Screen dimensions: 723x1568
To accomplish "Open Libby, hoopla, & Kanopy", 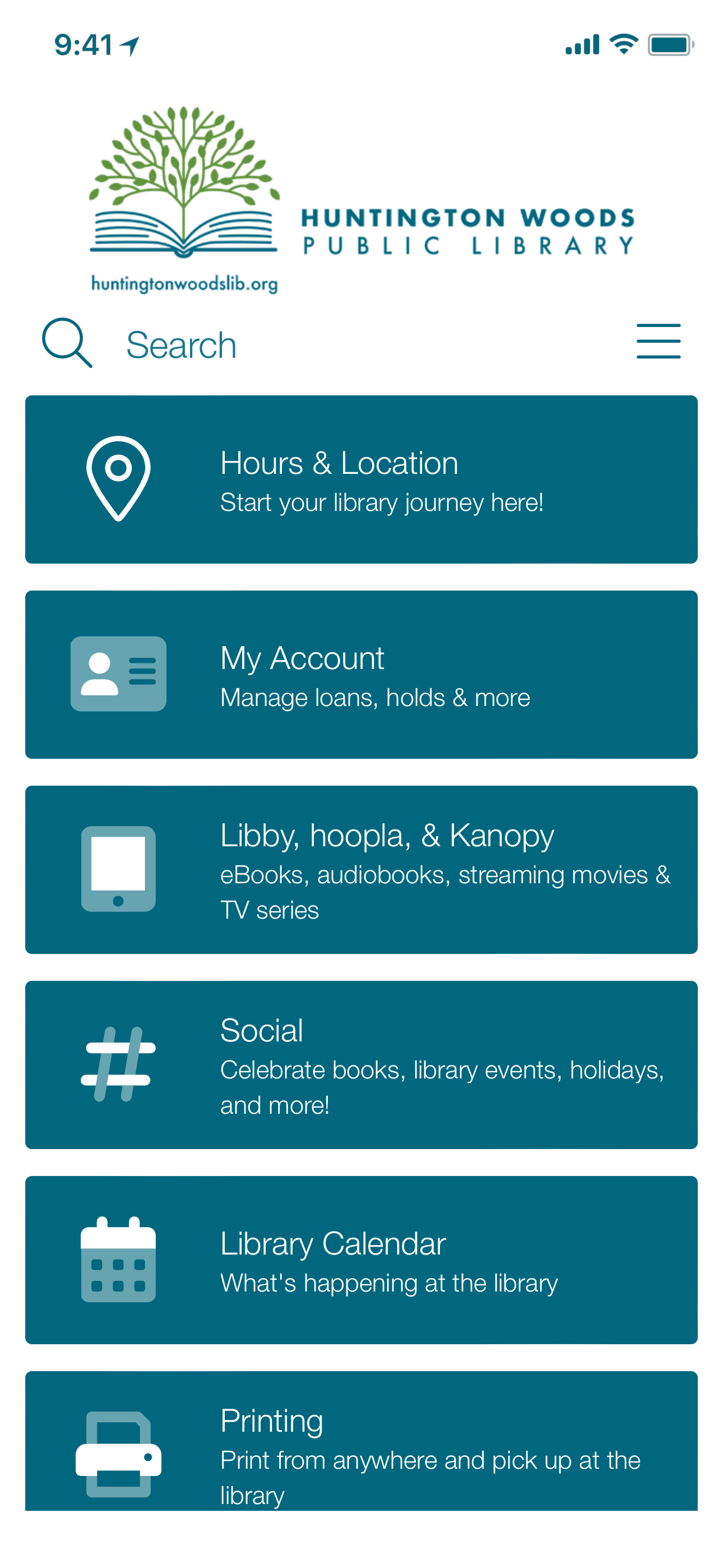I will click(x=361, y=869).
